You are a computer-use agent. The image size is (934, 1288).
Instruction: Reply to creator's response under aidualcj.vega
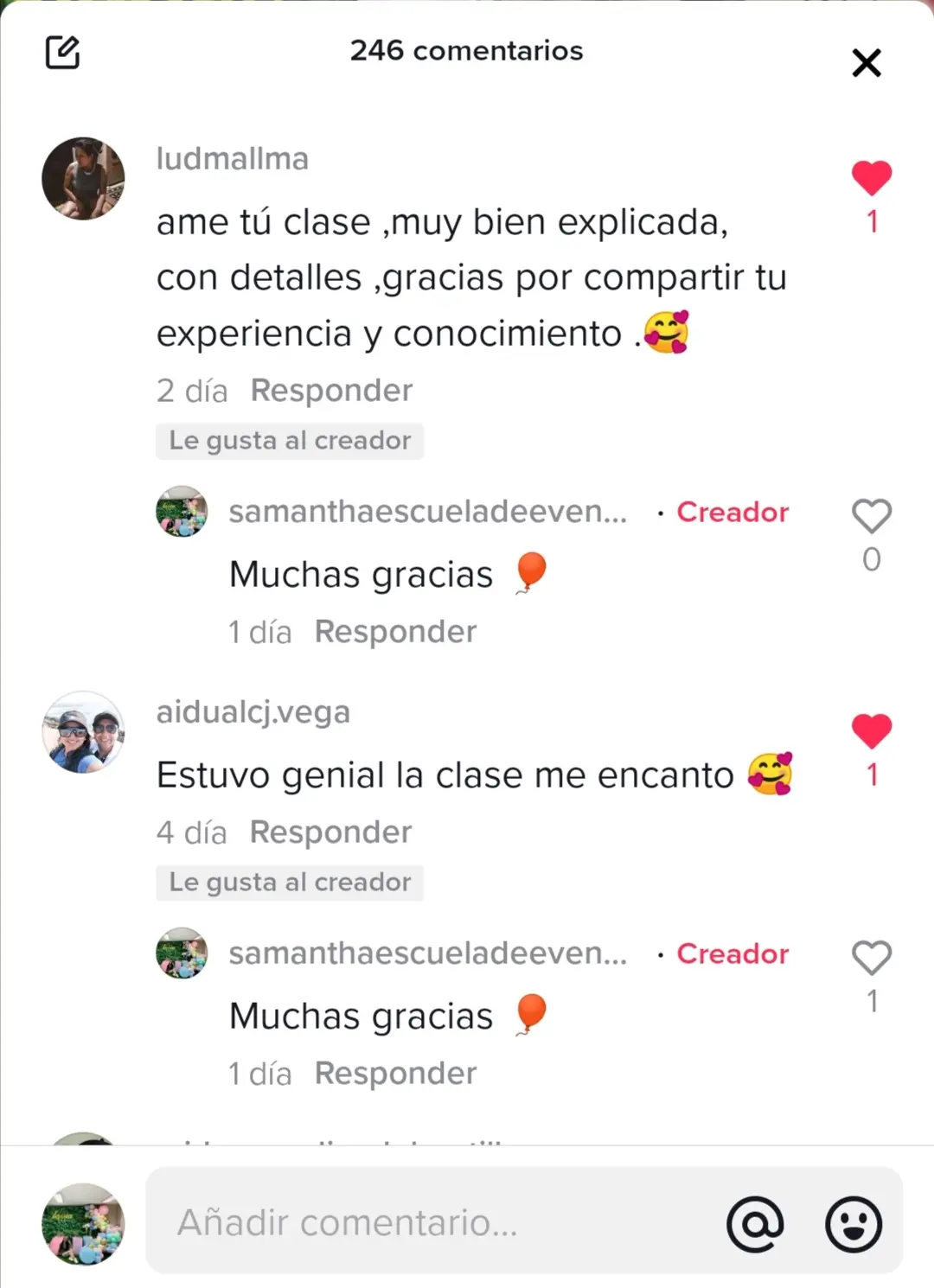click(395, 1074)
